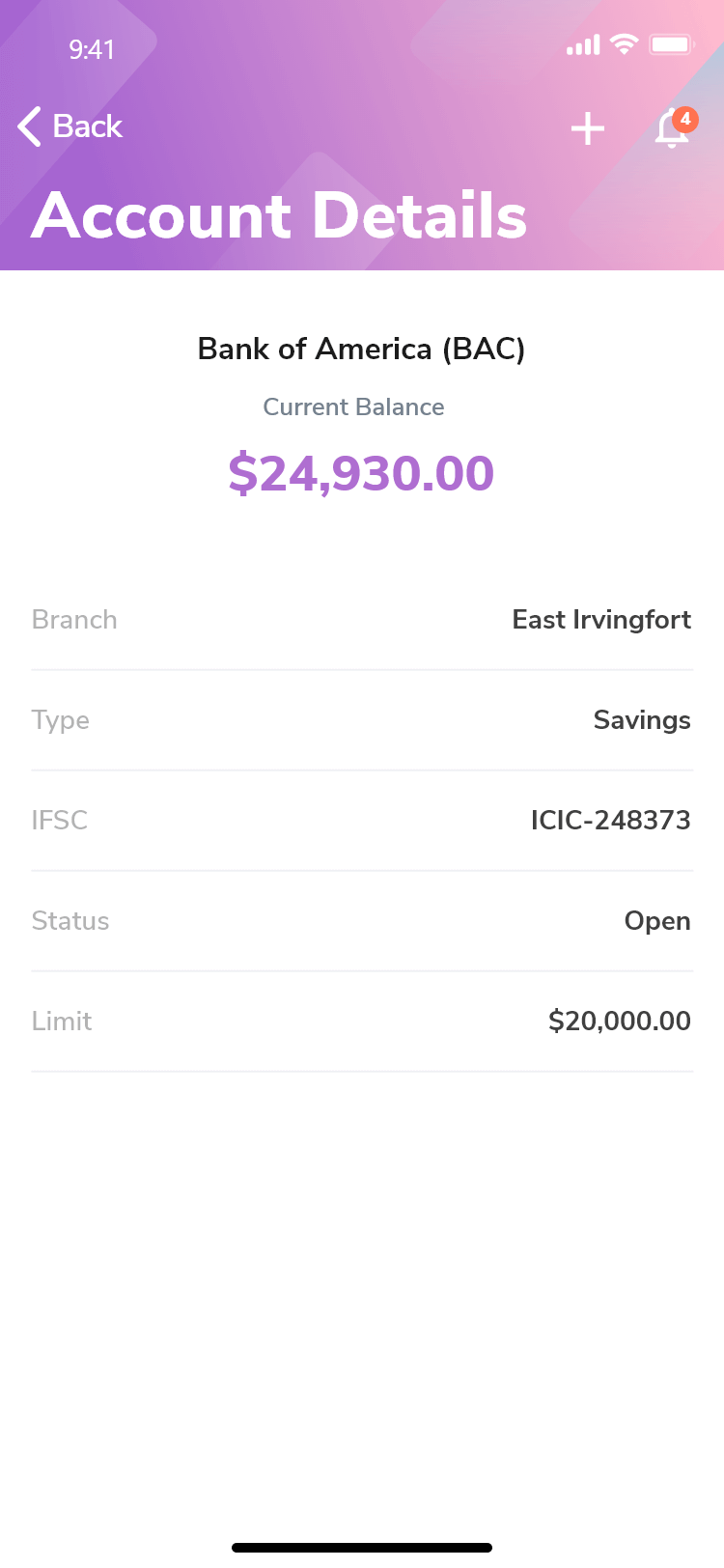Tap the current balance amount $24,930.00
724x1568 pixels.
click(362, 473)
